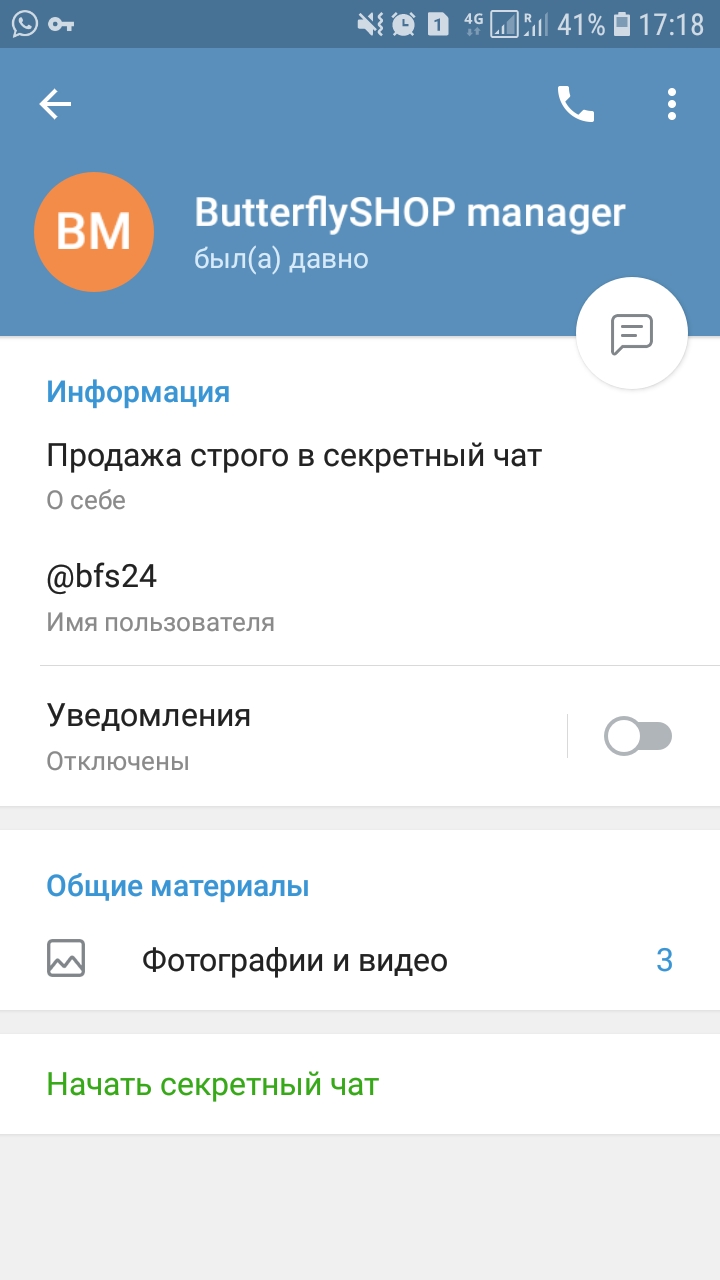Tap the @bfs24 username row
720x1280 pixels.
coord(360,600)
